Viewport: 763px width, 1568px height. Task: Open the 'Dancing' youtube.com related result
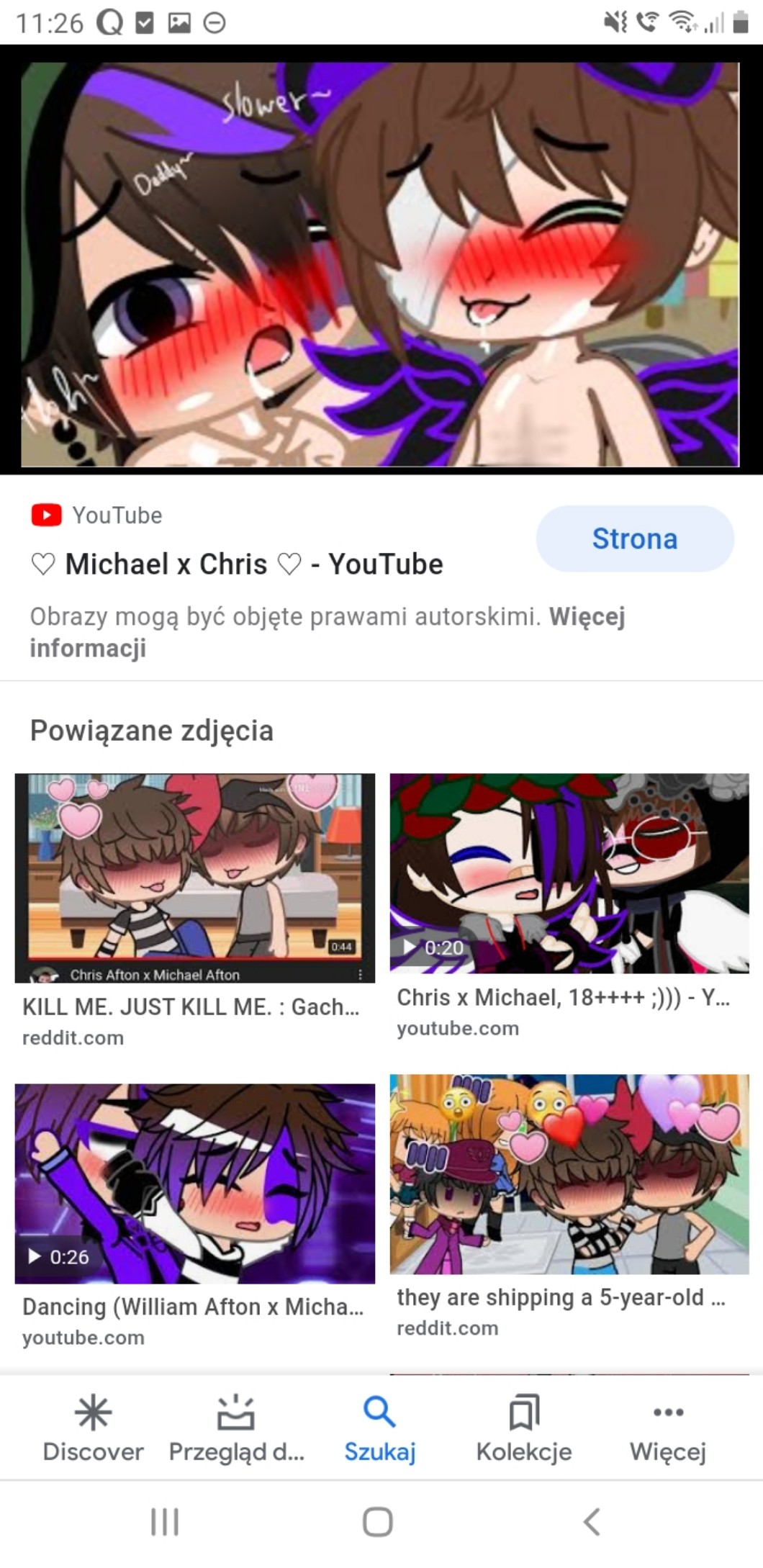[x=194, y=1215]
